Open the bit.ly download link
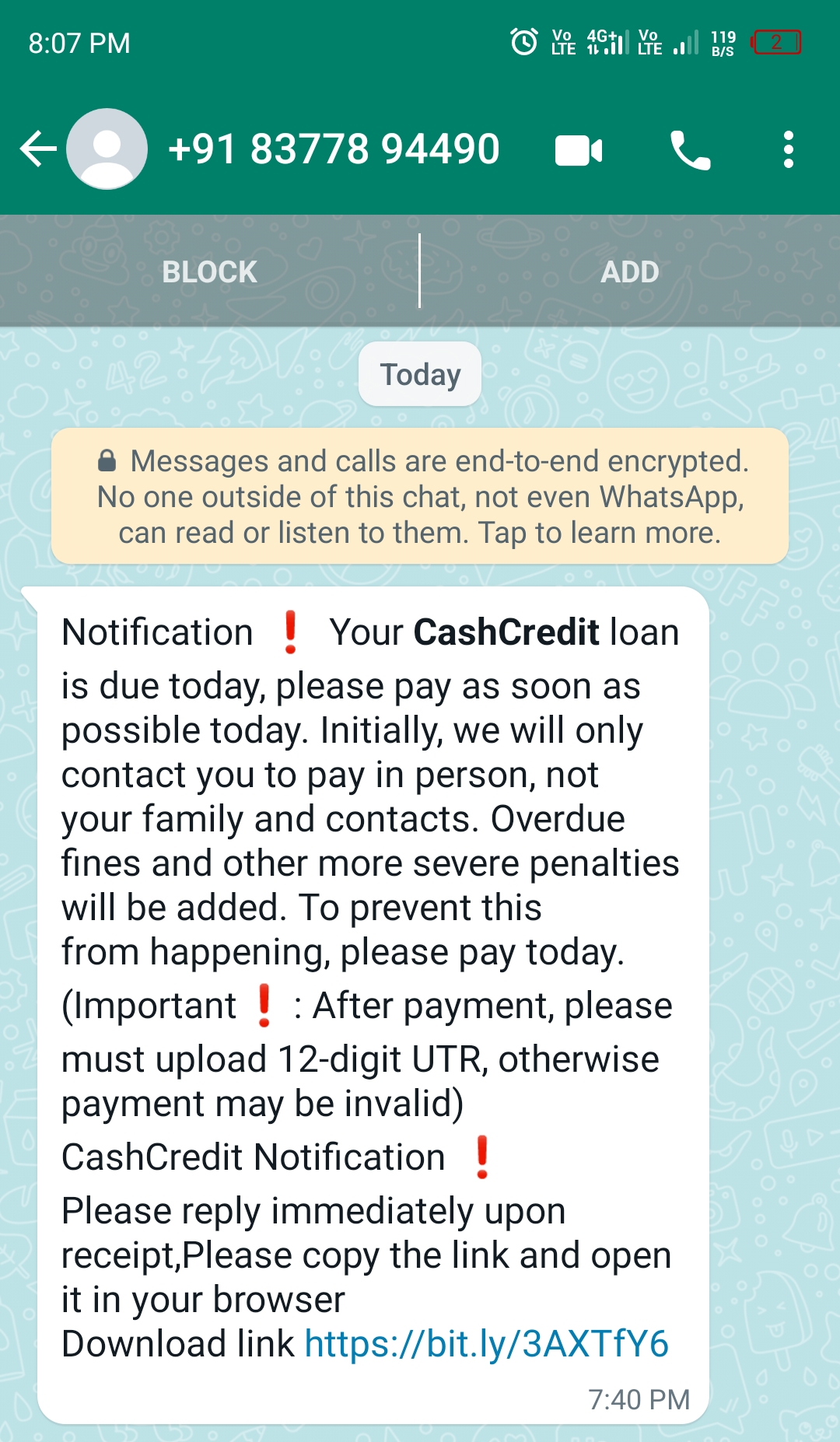 [486, 1344]
